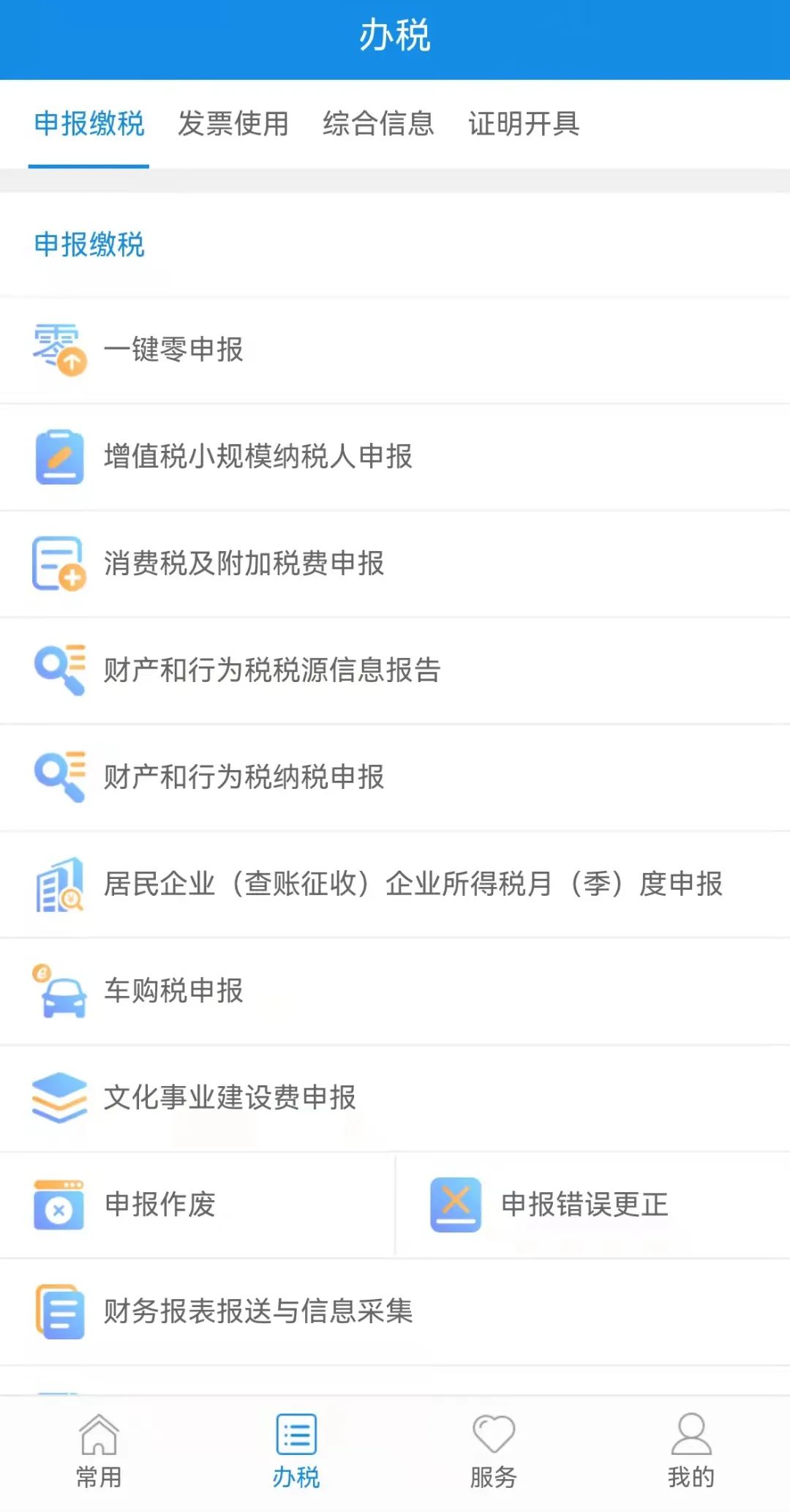This screenshot has width=790, height=1512.
Task: Tap the 办税 bottom tab
Action: [296, 1452]
